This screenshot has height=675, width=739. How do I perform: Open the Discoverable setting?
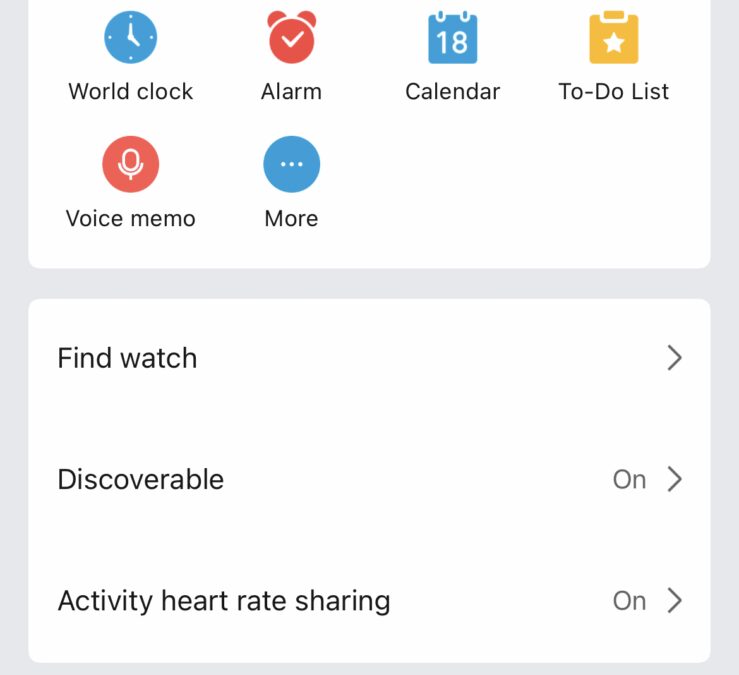pyautogui.click(x=369, y=480)
